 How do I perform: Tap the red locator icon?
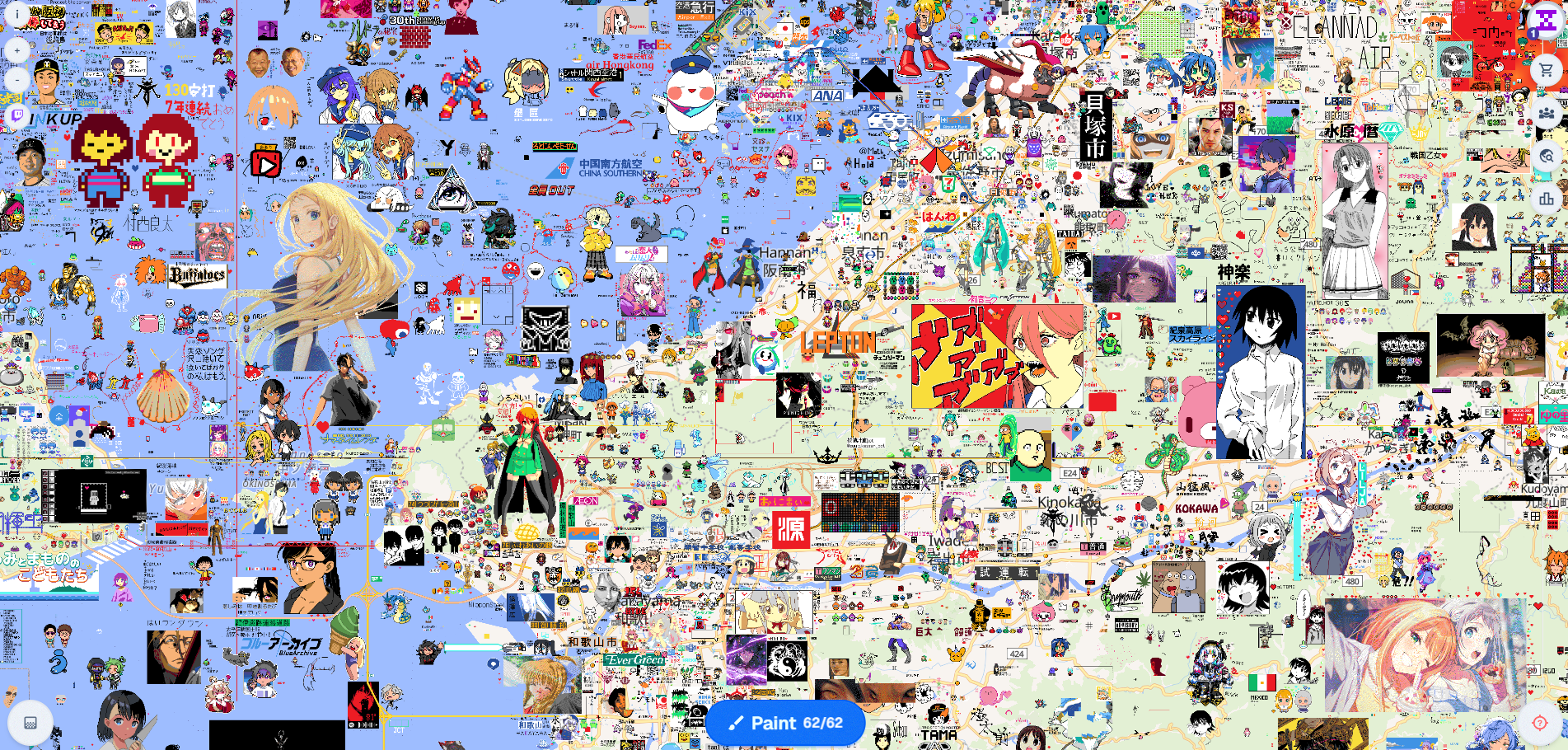pos(1540,723)
